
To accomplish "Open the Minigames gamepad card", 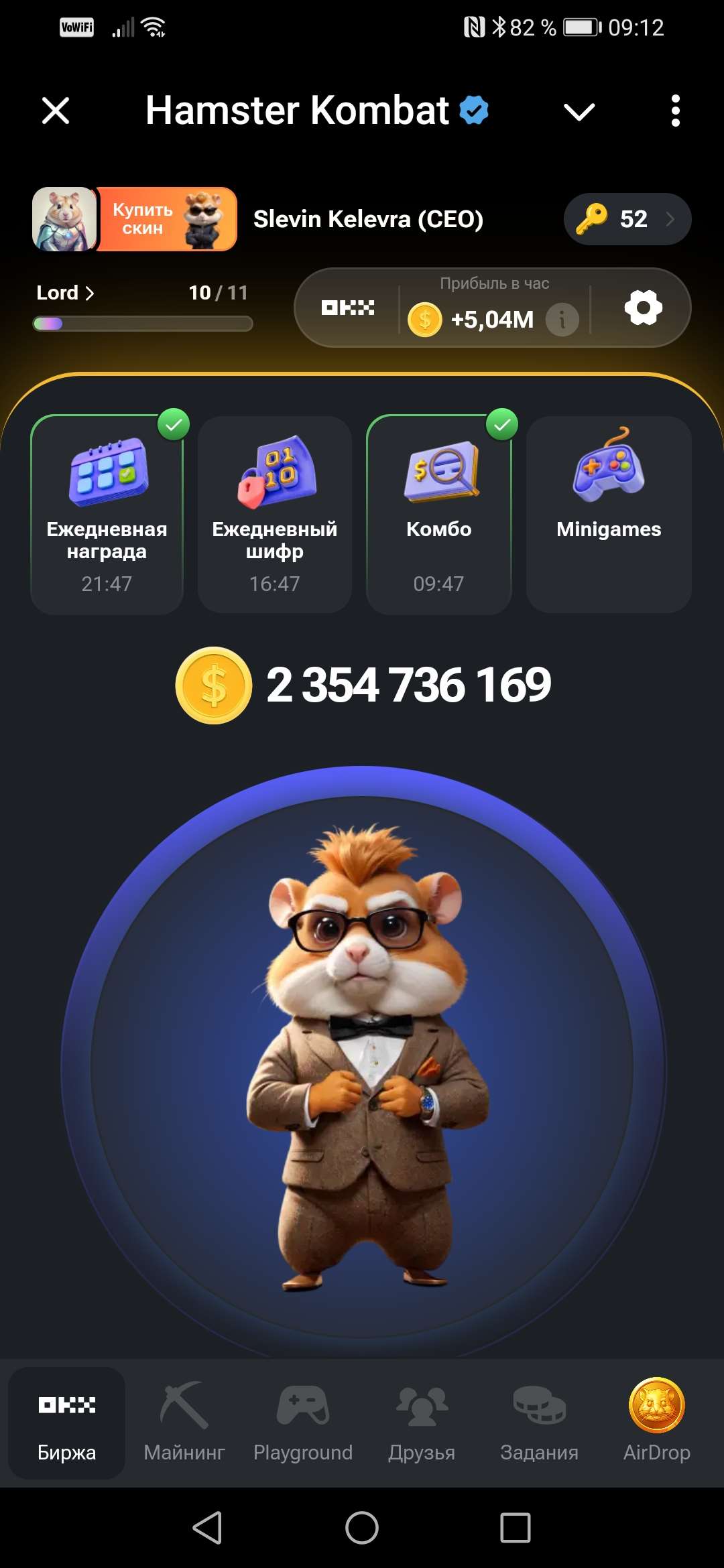I will pyautogui.click(x=607, y=509).
